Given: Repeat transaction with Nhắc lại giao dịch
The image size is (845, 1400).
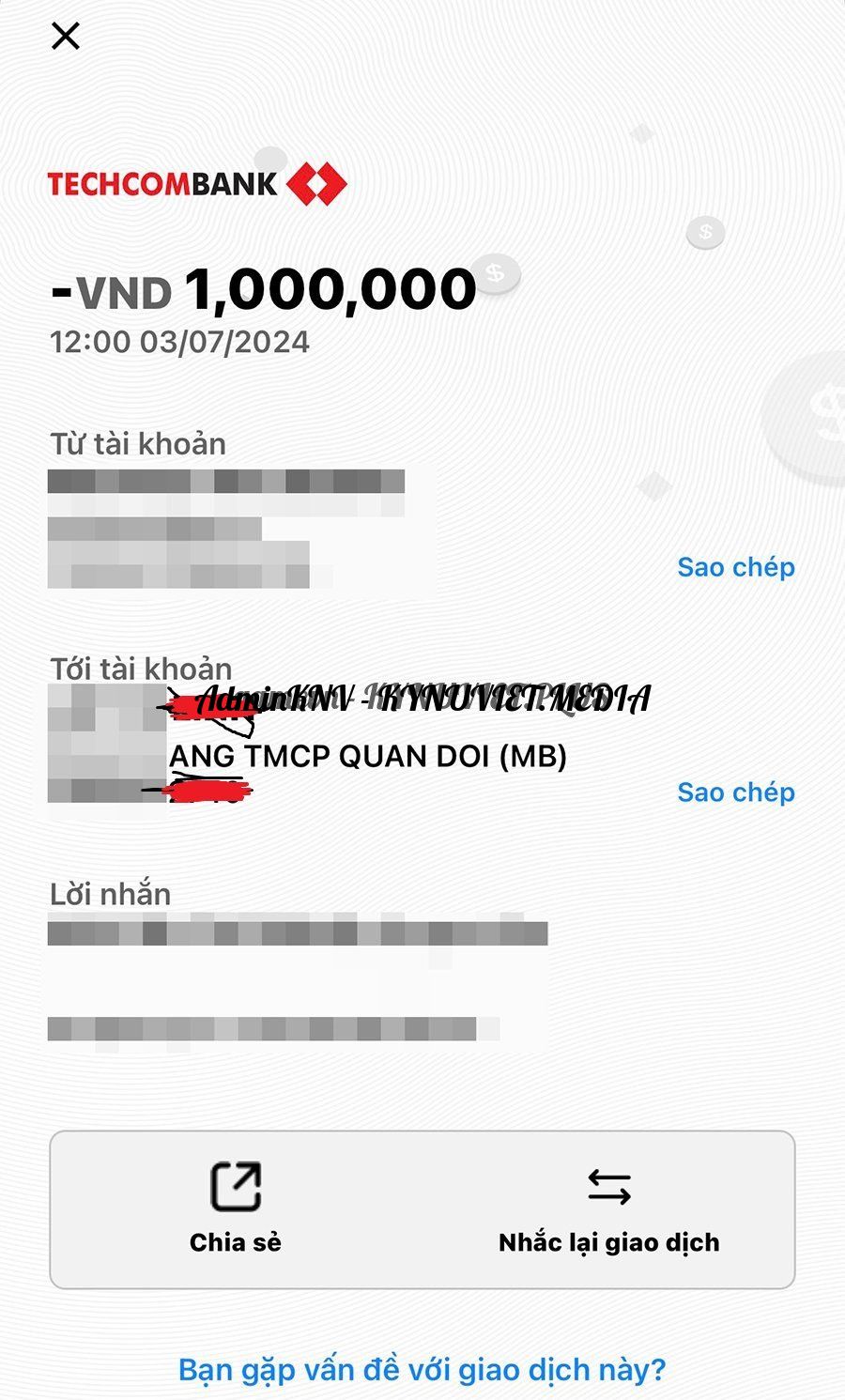Looking at the screenshot, I should [x=608, y=1208].
